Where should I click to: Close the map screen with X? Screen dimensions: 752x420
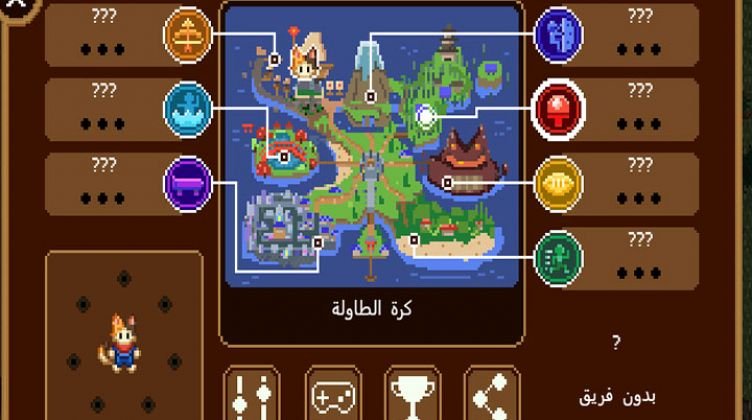coord(10,8)
